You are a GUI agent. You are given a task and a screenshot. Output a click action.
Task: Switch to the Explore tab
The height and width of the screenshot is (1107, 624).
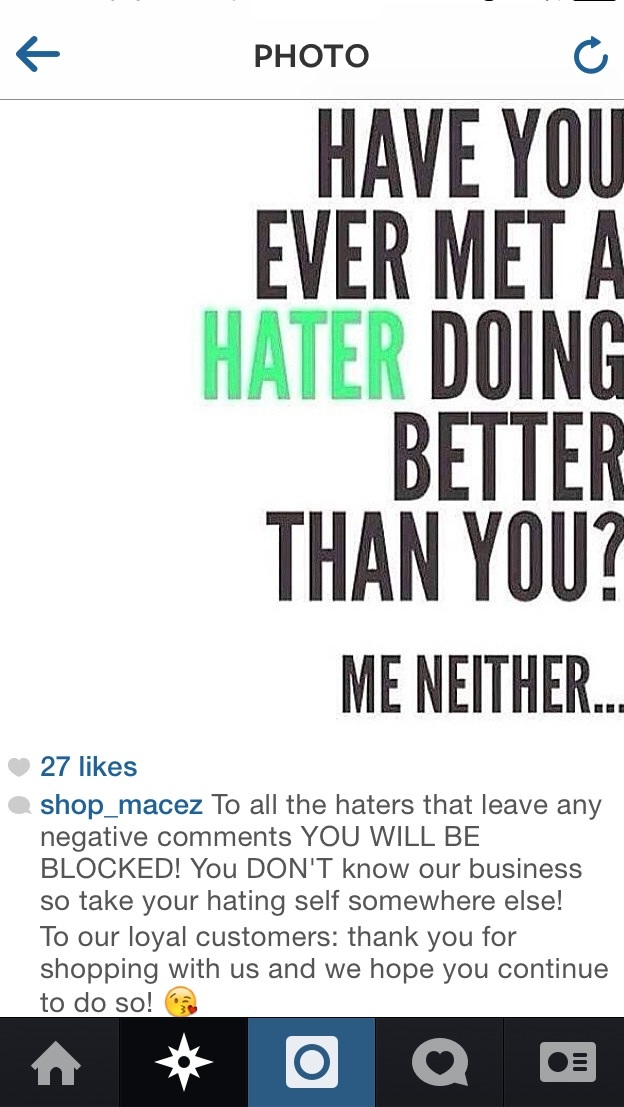tap(184, 1063)
